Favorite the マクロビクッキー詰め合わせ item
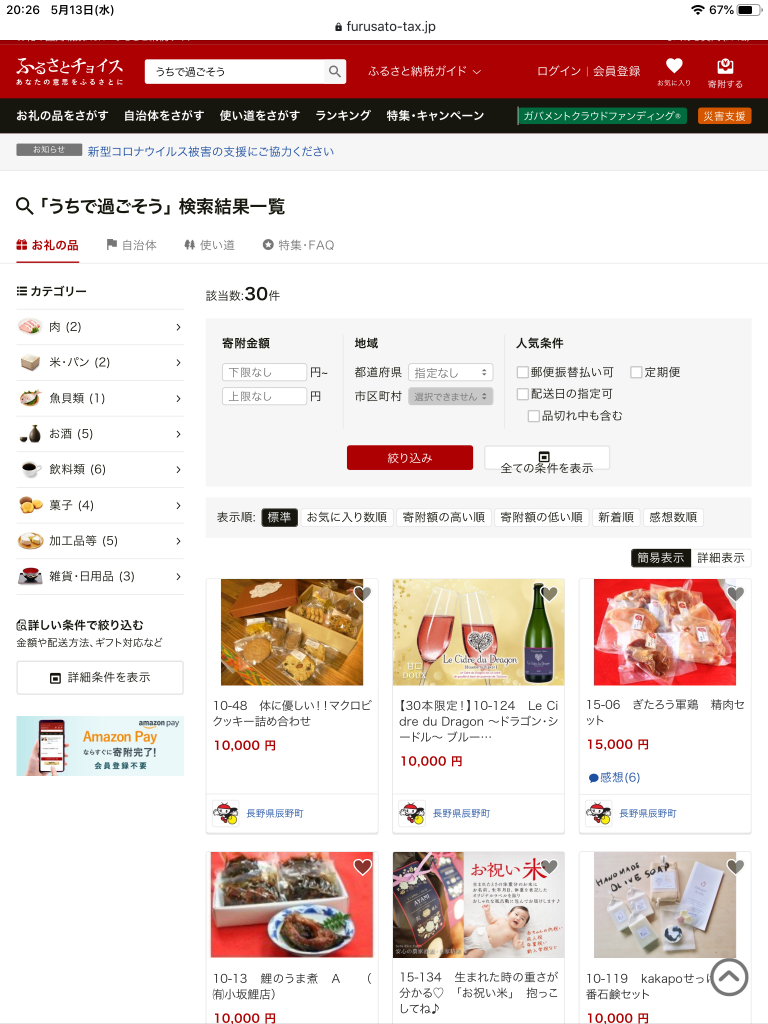Image resolution: width=768 pixels, height=1024 pixels. 362,594
